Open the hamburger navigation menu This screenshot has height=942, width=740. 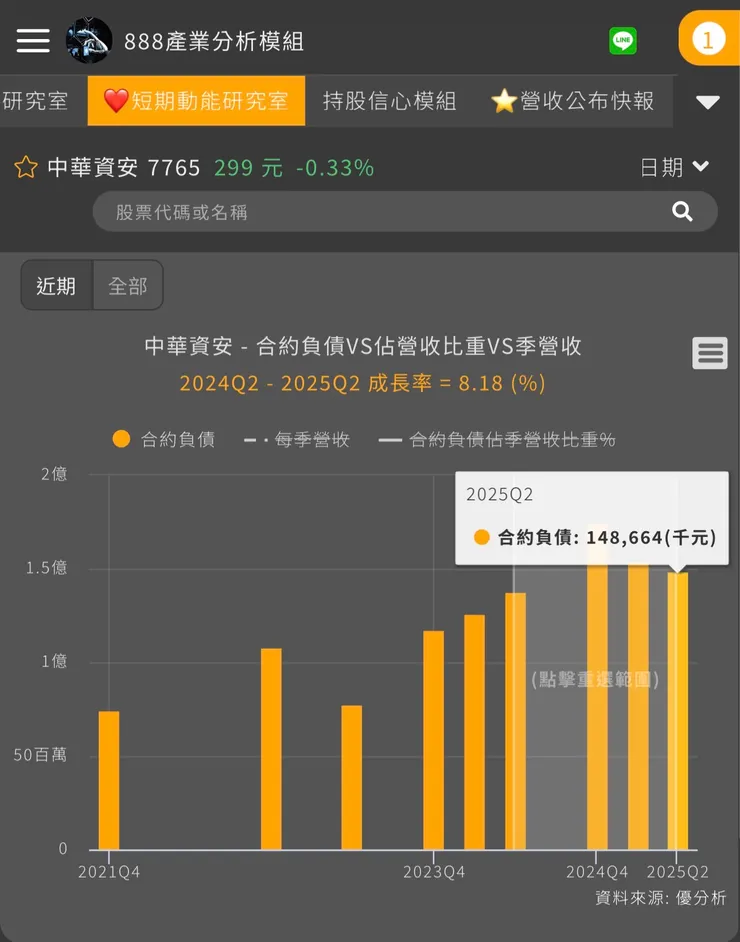[32, 40]
